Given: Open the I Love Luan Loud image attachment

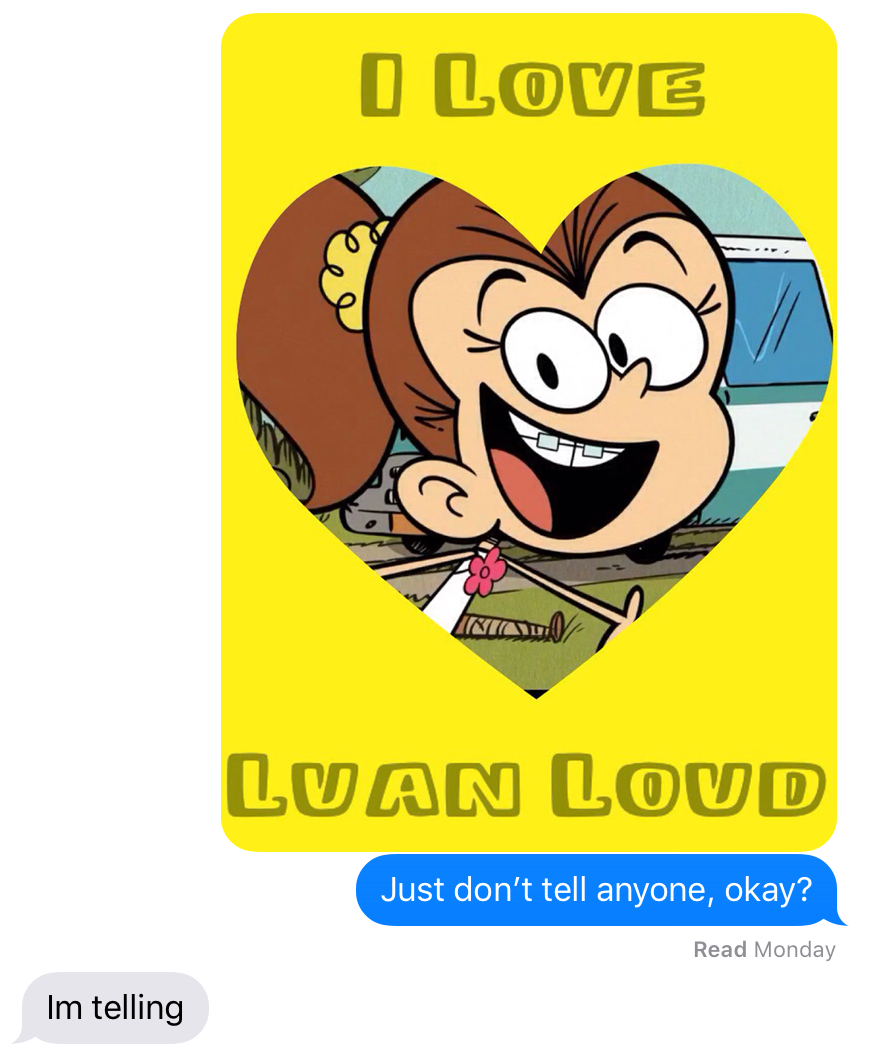Looking at the screenshot, I should (x=528, y=432).
